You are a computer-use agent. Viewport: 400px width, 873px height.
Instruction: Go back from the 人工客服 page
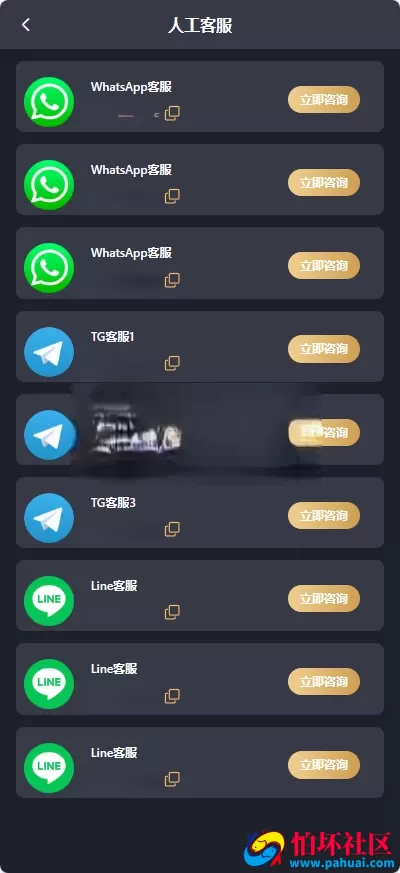point(26,25)
